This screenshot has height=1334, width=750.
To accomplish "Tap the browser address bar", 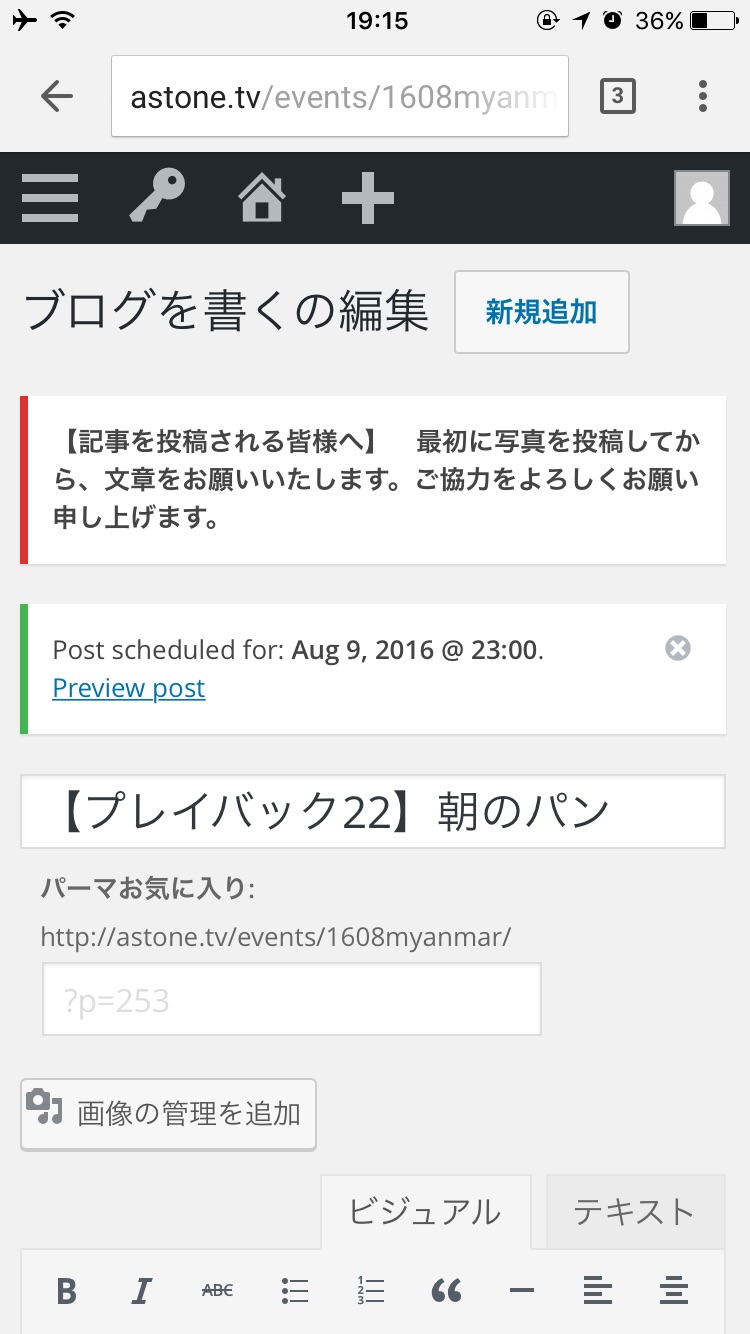I will click(340, 96).
